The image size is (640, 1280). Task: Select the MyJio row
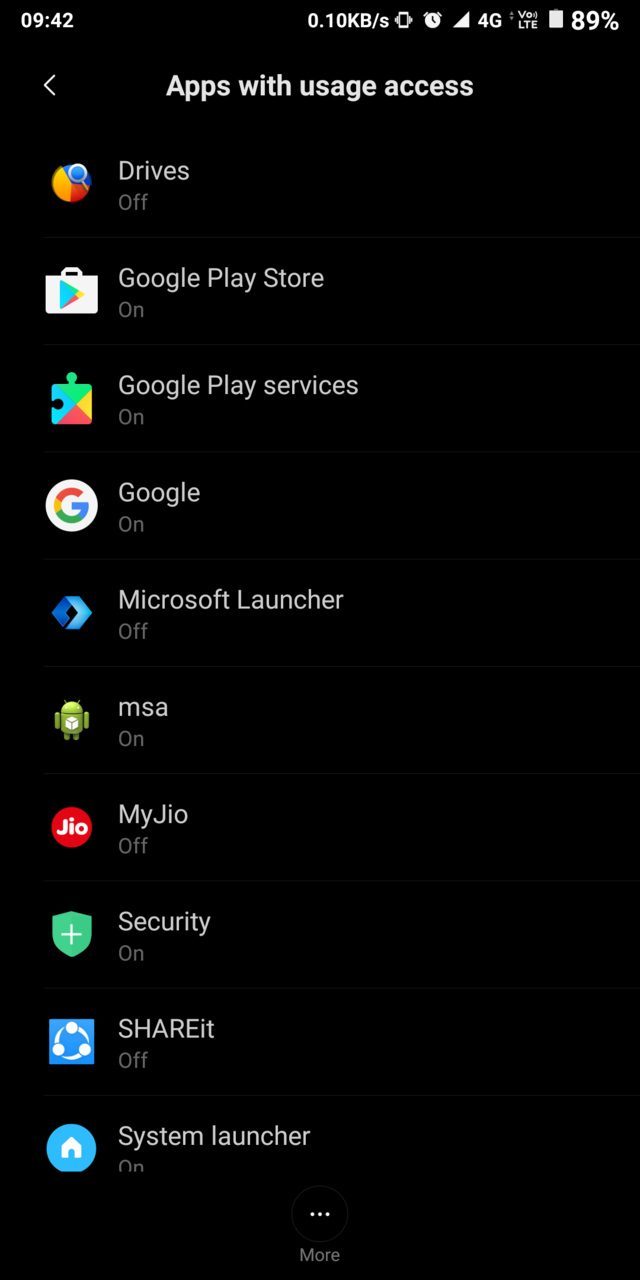(320, 827)
